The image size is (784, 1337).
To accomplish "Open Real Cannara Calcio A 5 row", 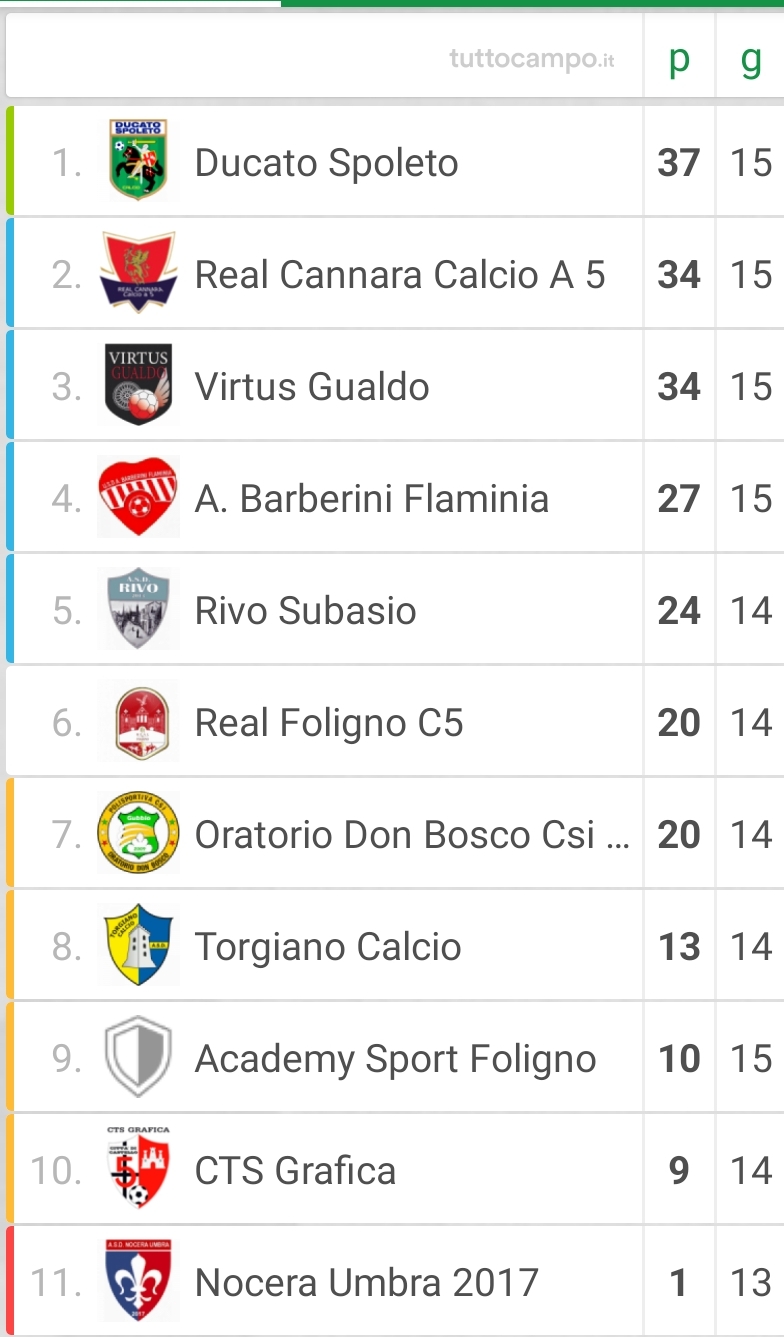I will [395, 274].
